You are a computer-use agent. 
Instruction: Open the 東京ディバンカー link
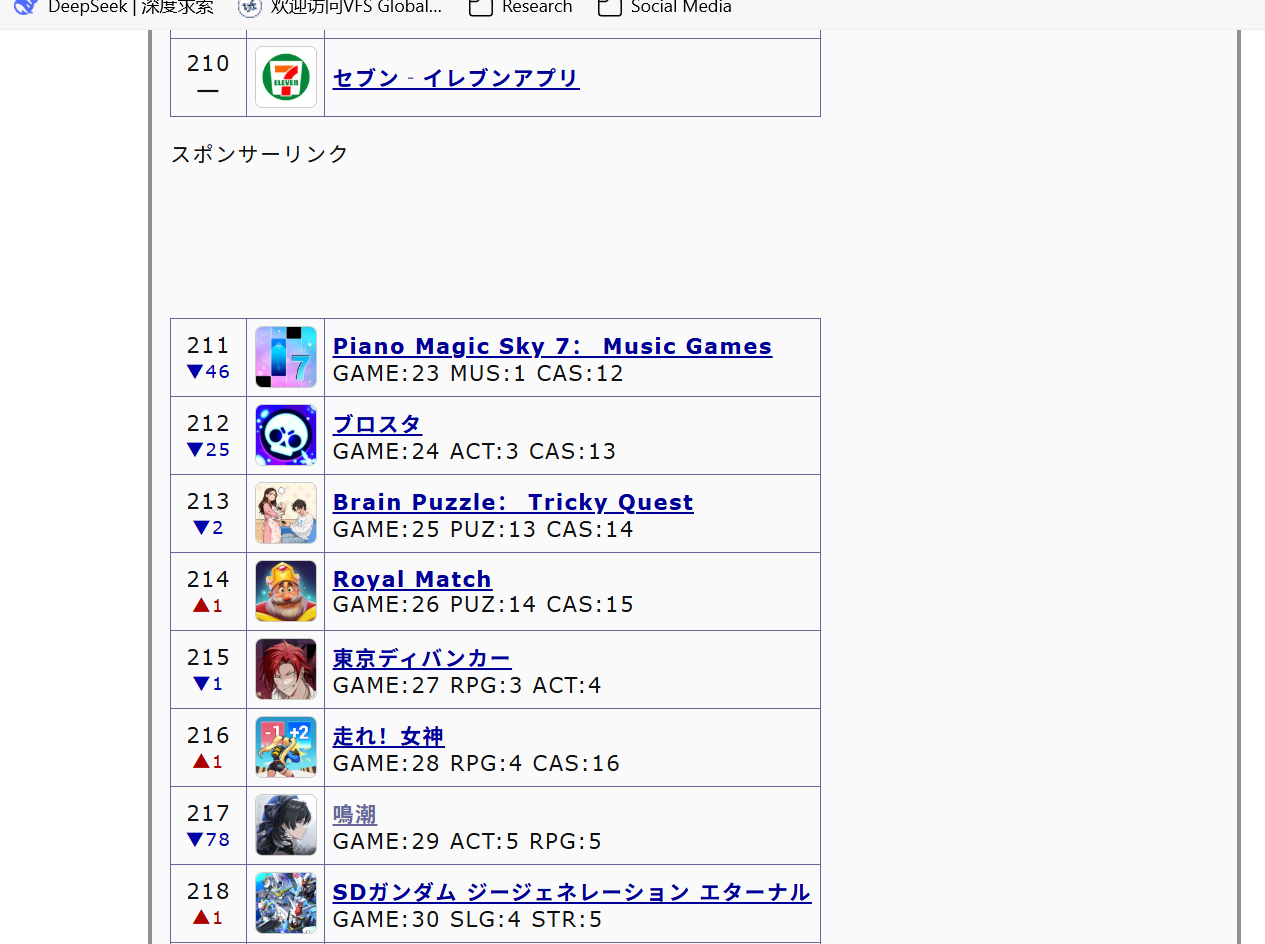(x=421, y=658)
